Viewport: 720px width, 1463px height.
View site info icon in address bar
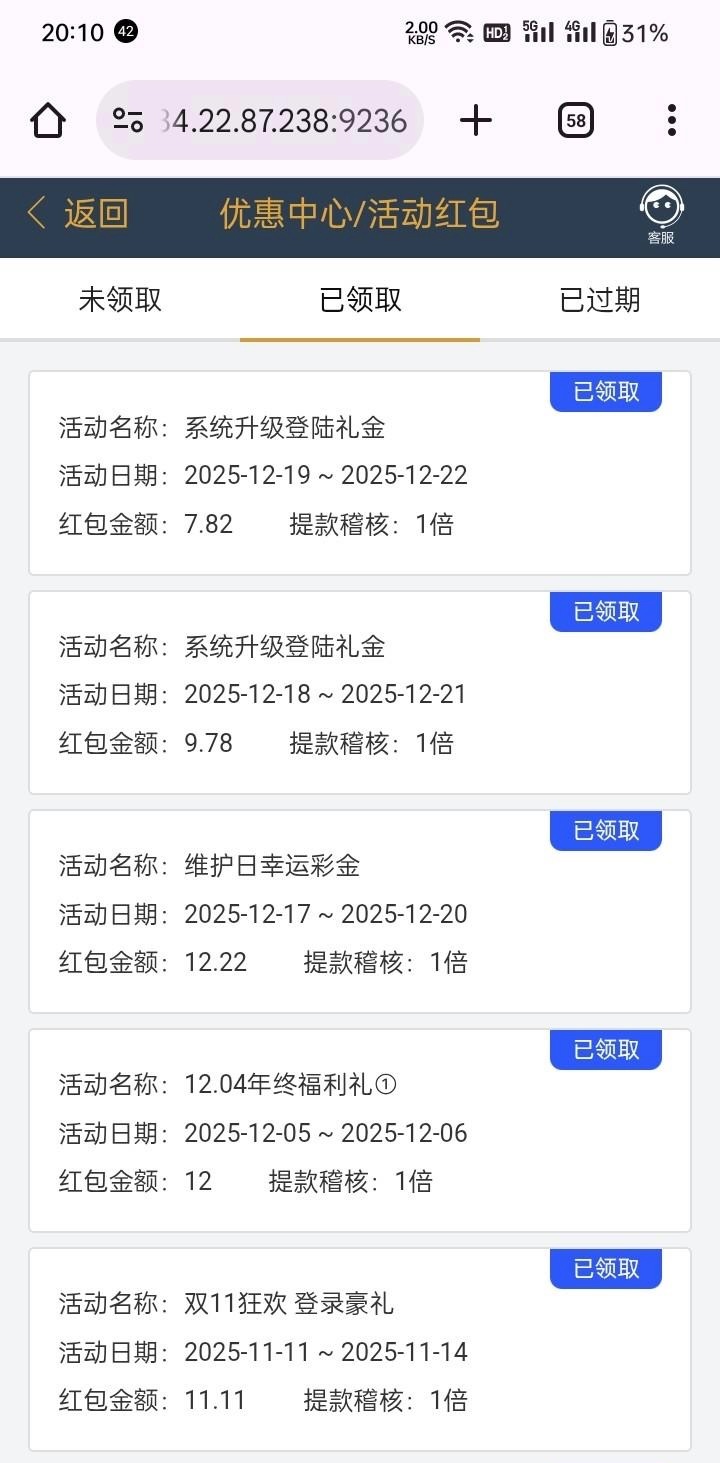click(128, 121)
